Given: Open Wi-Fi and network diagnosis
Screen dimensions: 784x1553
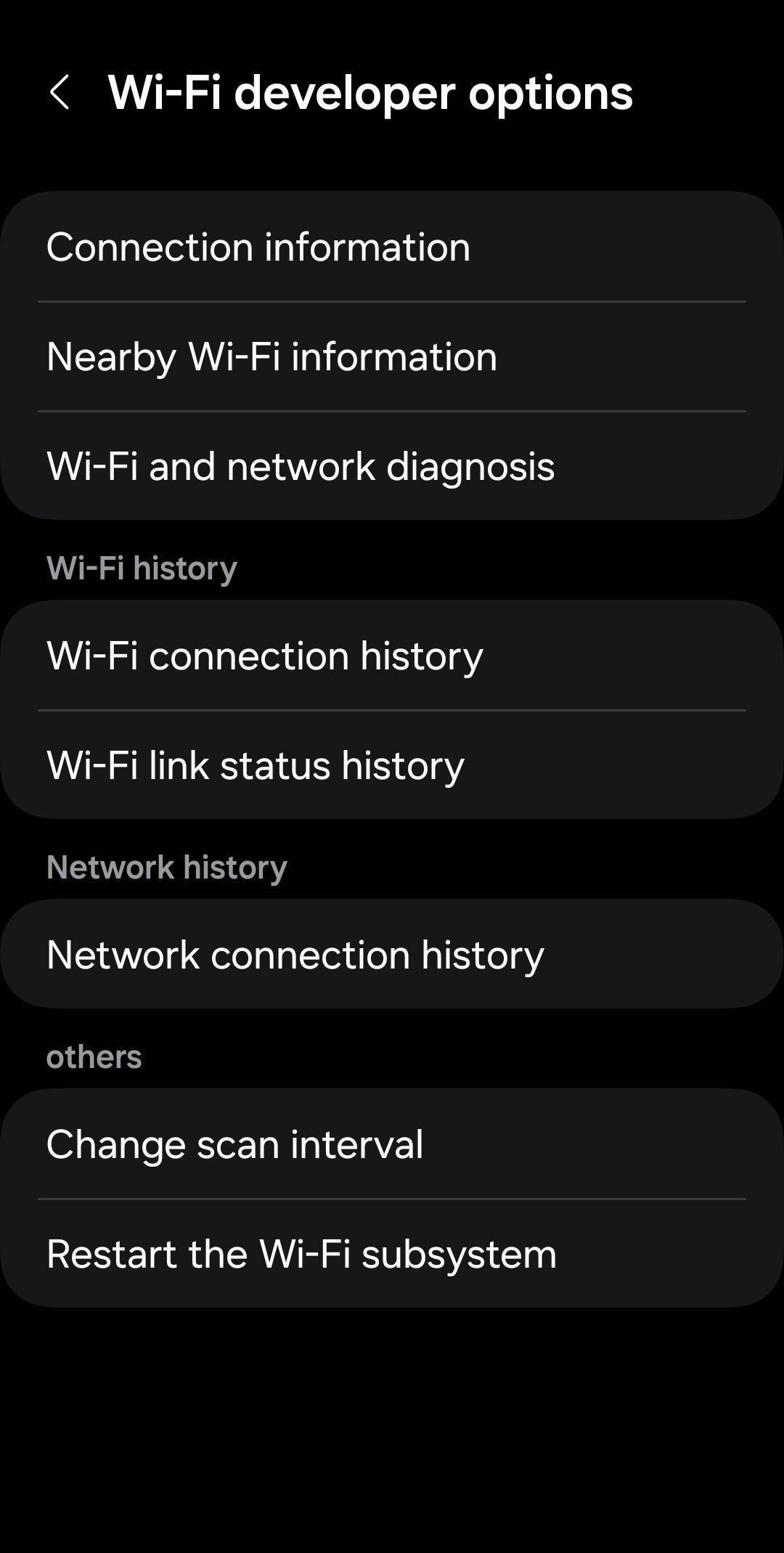Looking at the screenshot, I should coord(392,466).
